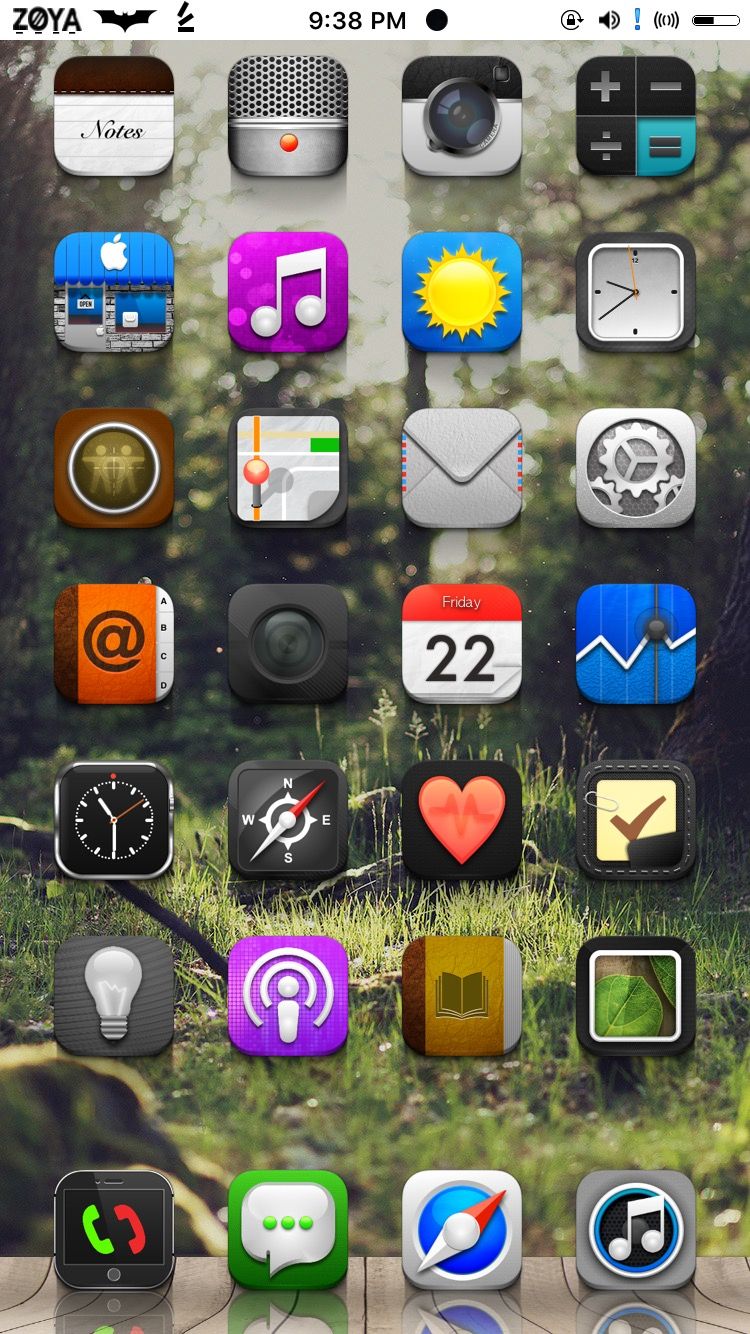
Task: Open the Compass app
Action: click(x=288, y=820)
